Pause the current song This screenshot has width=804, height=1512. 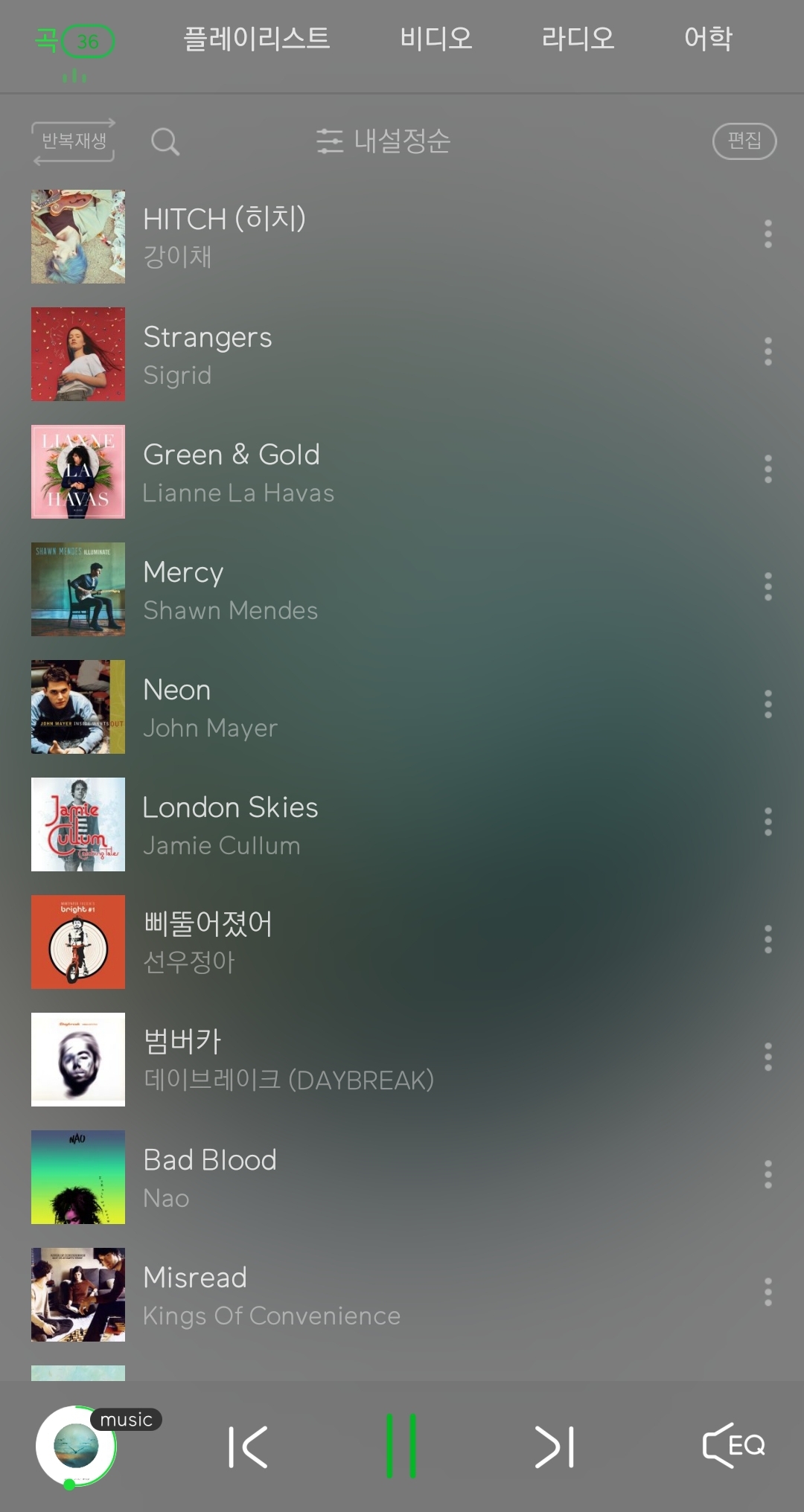click(401, 1447)
